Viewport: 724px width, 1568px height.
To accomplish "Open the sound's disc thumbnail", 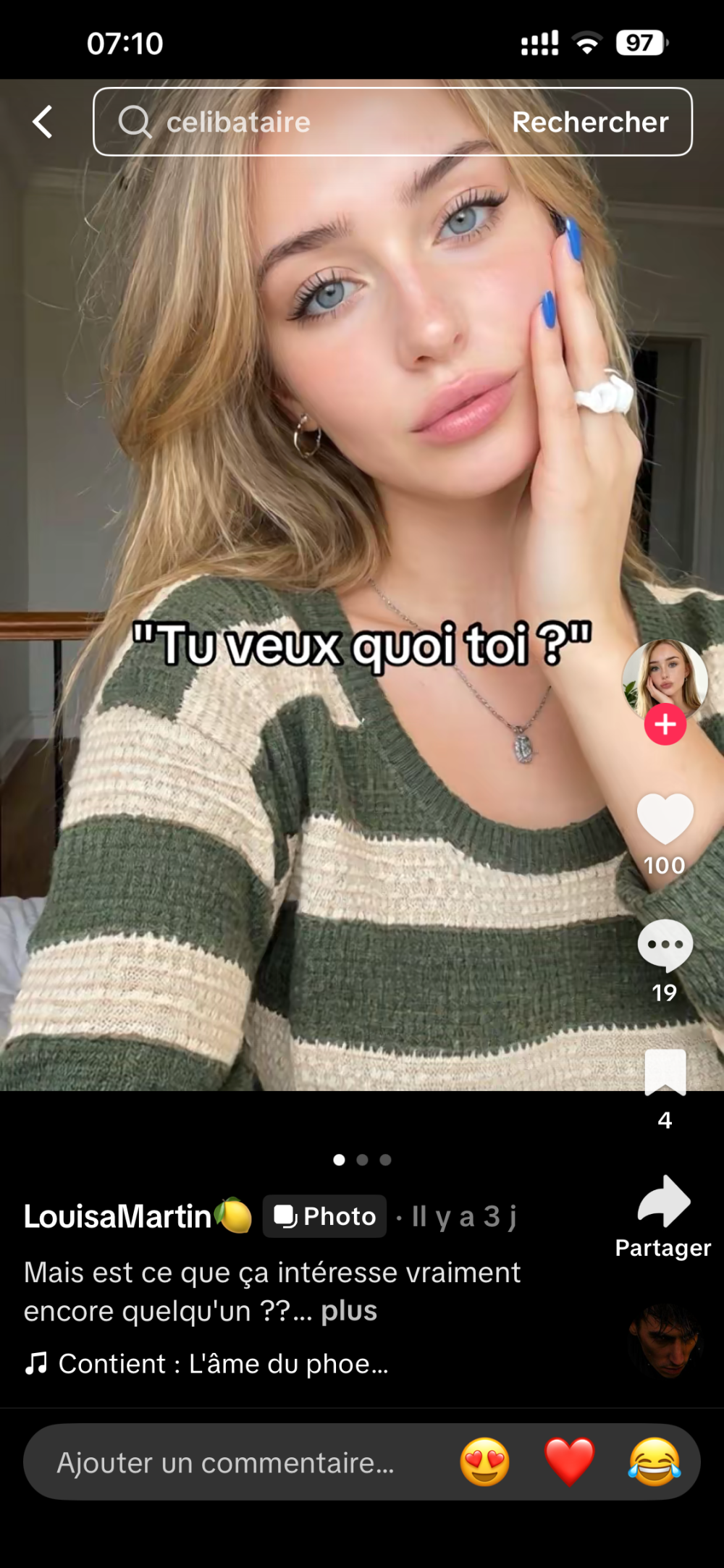I will coord(666,1341).
